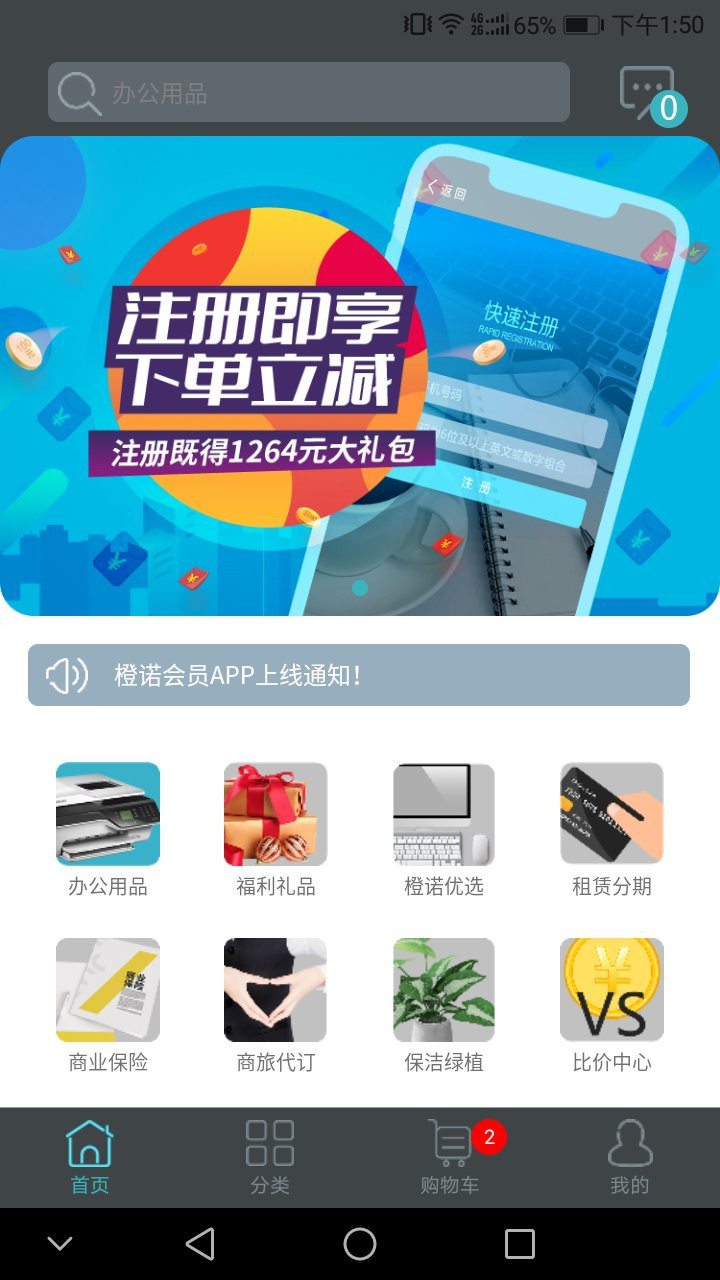Switch to the 我的 tab
The width and height of the screenshot is (720, 1280).
click(x=630, y=1157)
